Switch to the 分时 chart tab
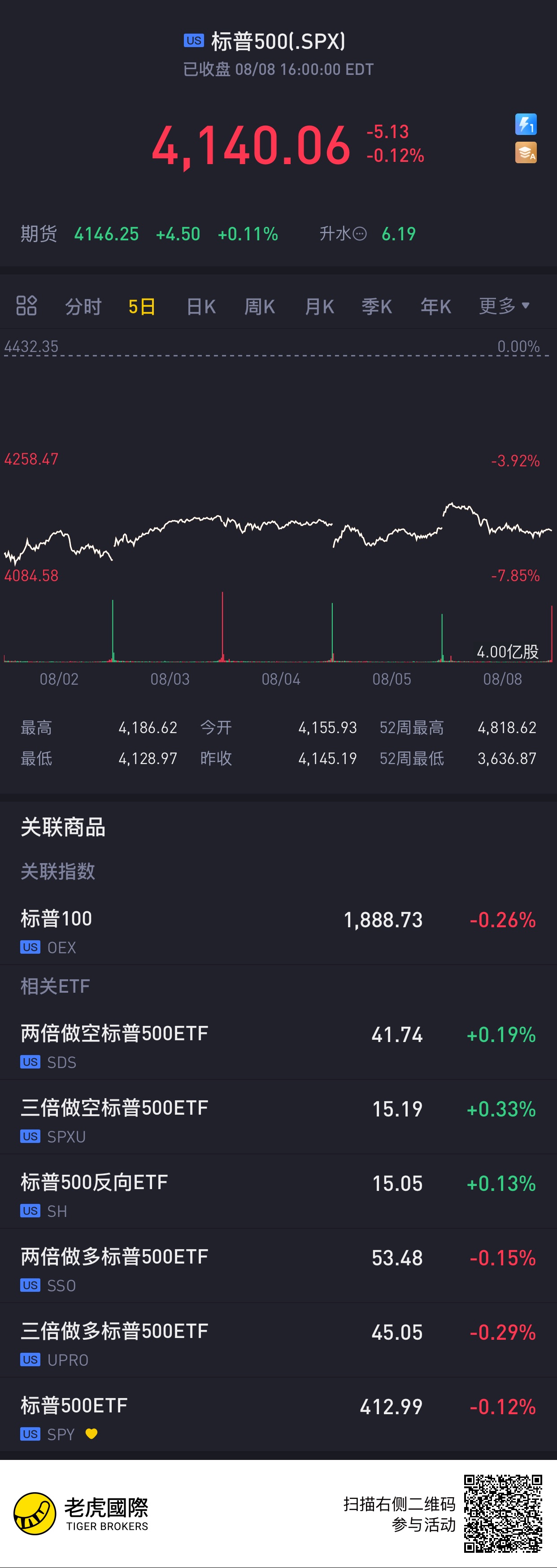Image resolution: width=557 pixels, height=1568 pixels. pos(83,306)
